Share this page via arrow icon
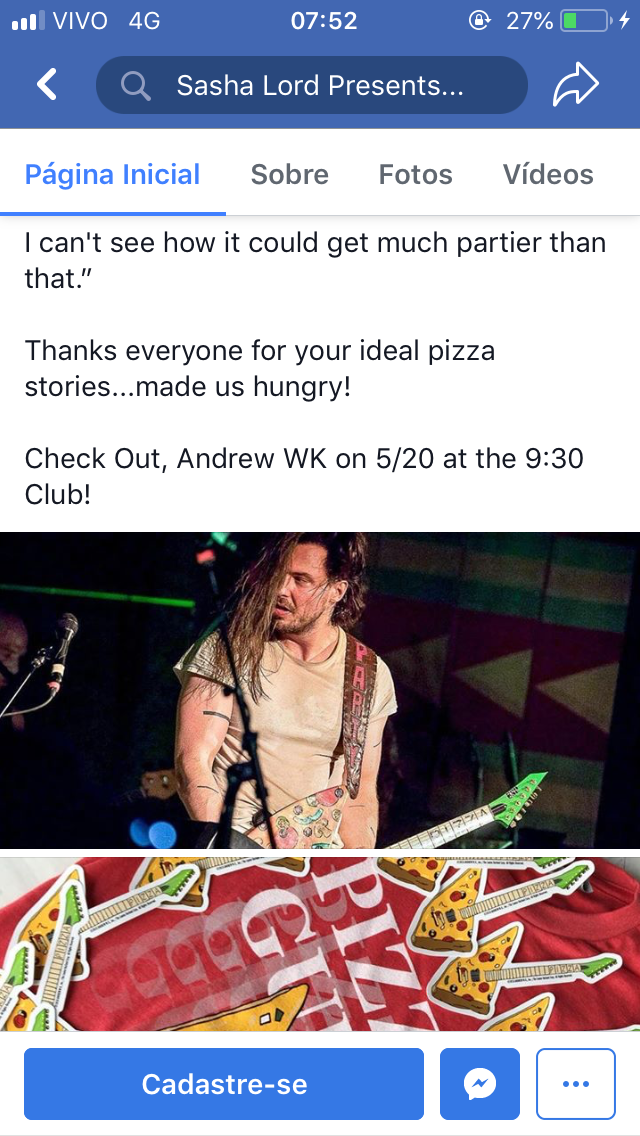 575,85
